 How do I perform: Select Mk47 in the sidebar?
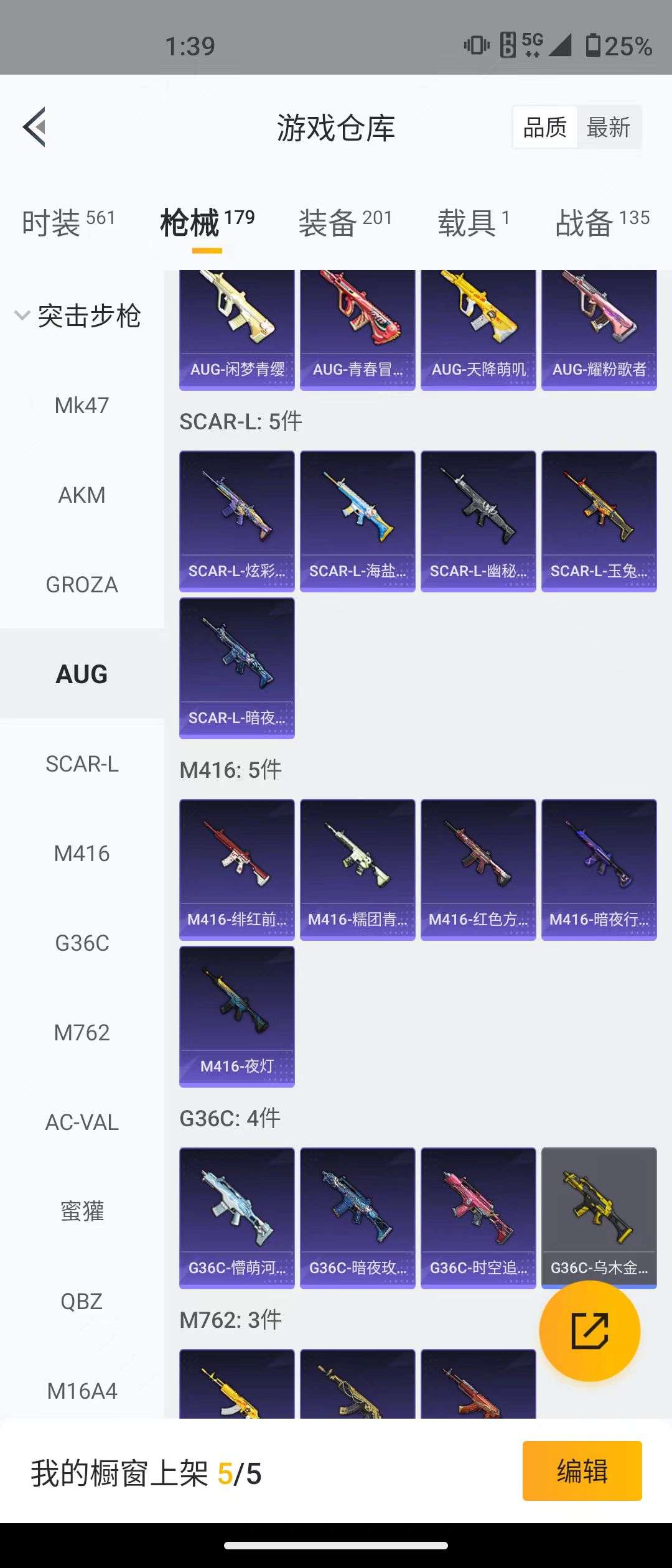click(82, 406)
